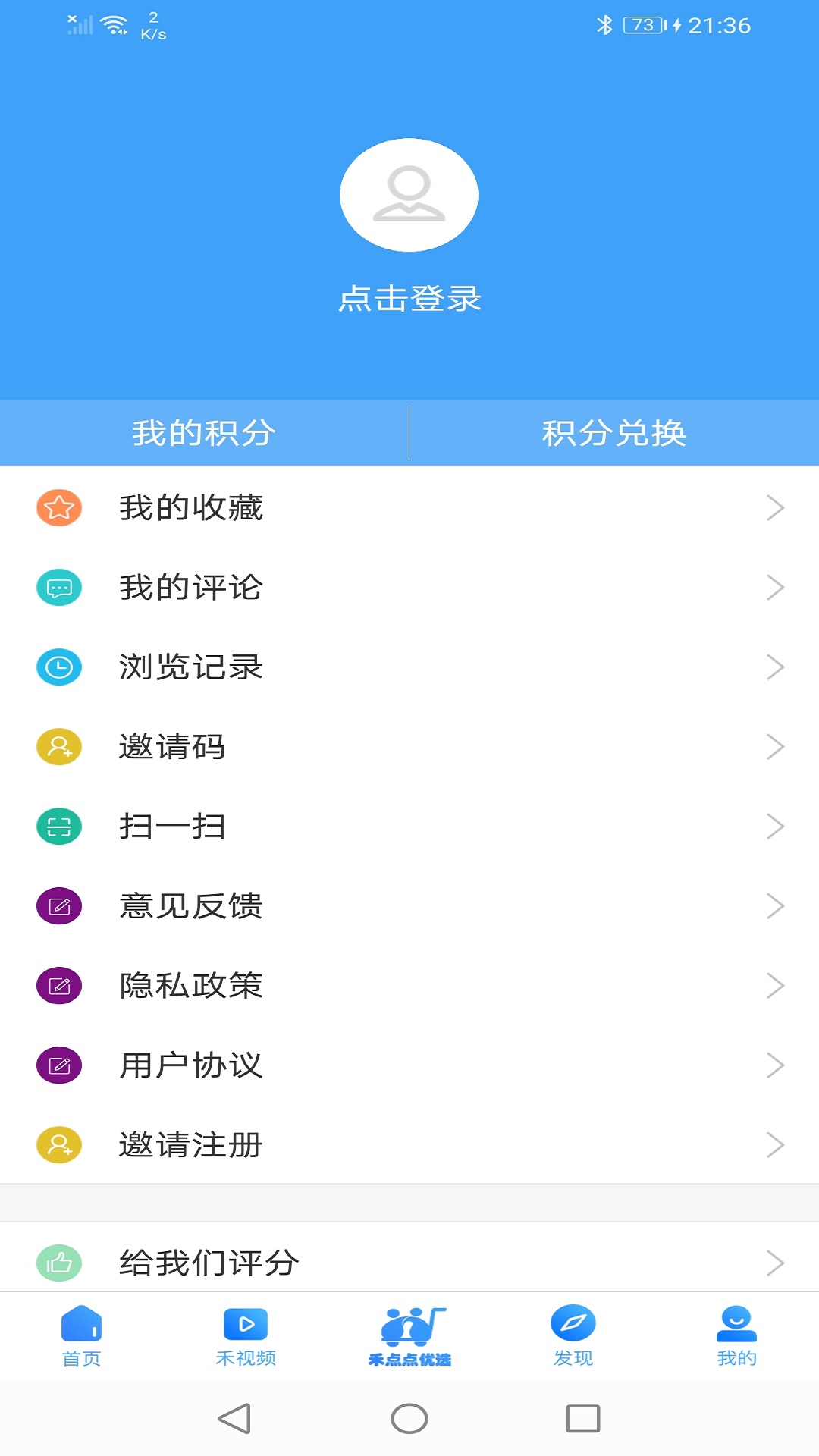
Task: Select the 我的 profile tab
Action: tap(736, 1336)
